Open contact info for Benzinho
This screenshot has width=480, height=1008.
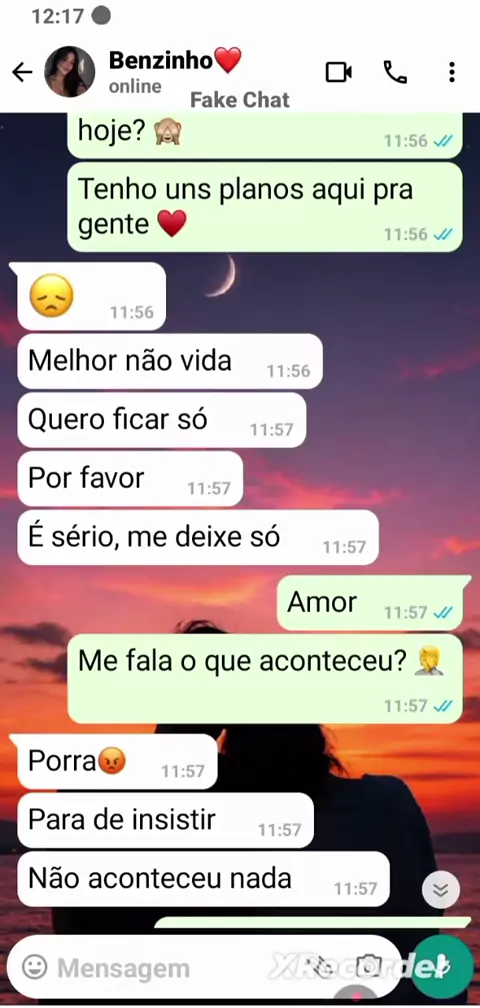click(x=175, y=71)
